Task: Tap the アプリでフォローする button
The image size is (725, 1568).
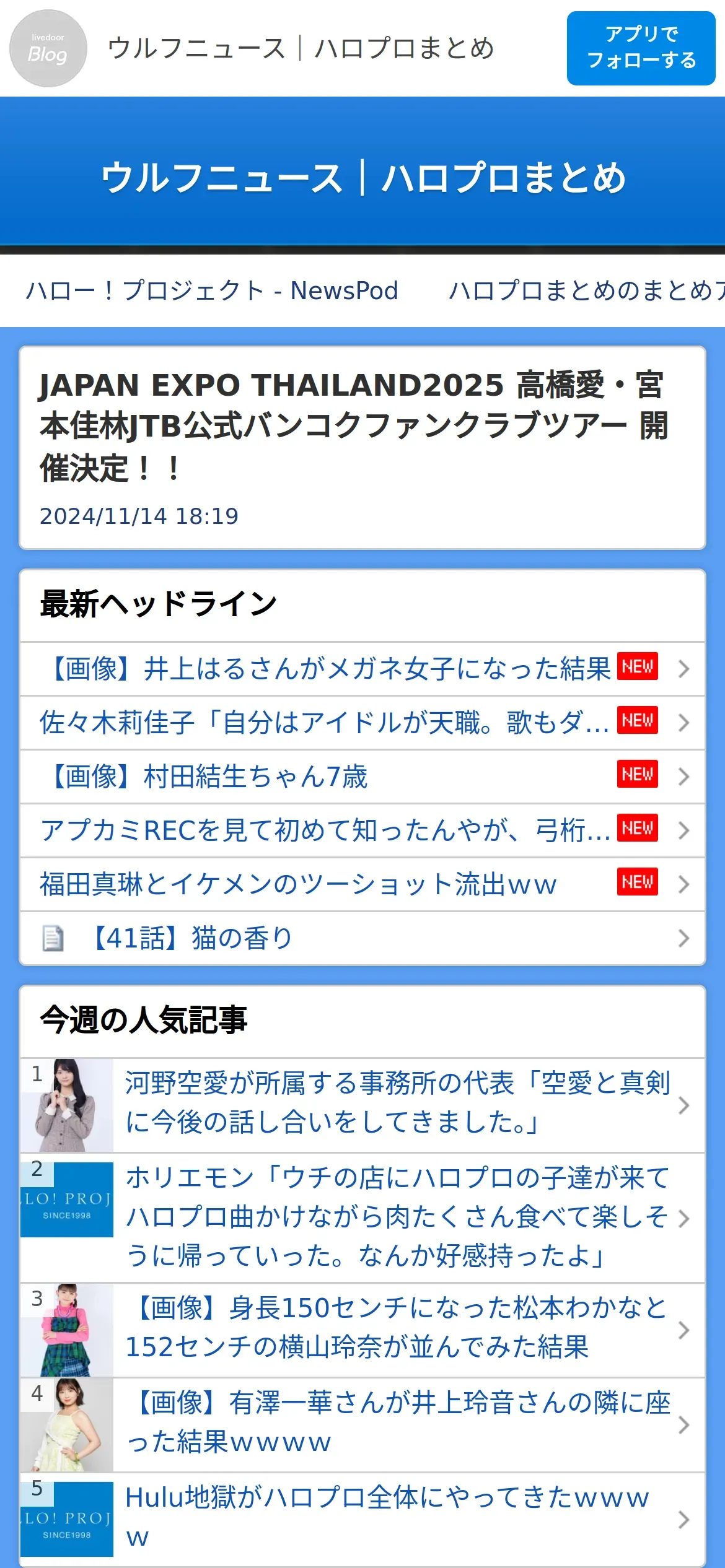Action: pyautogui.click(x=641, y=48)
